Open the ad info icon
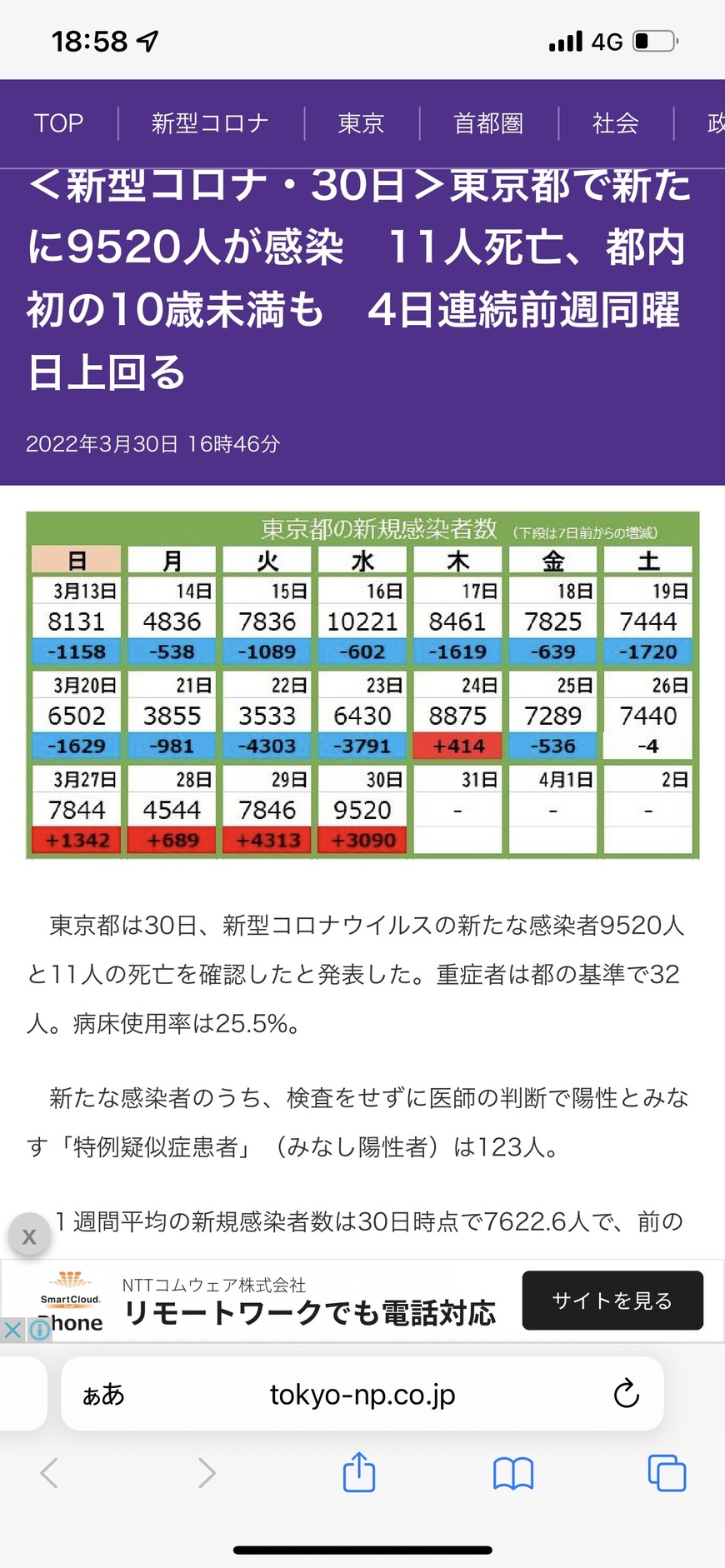725x1568 pixels. [x=39, y=1331]
